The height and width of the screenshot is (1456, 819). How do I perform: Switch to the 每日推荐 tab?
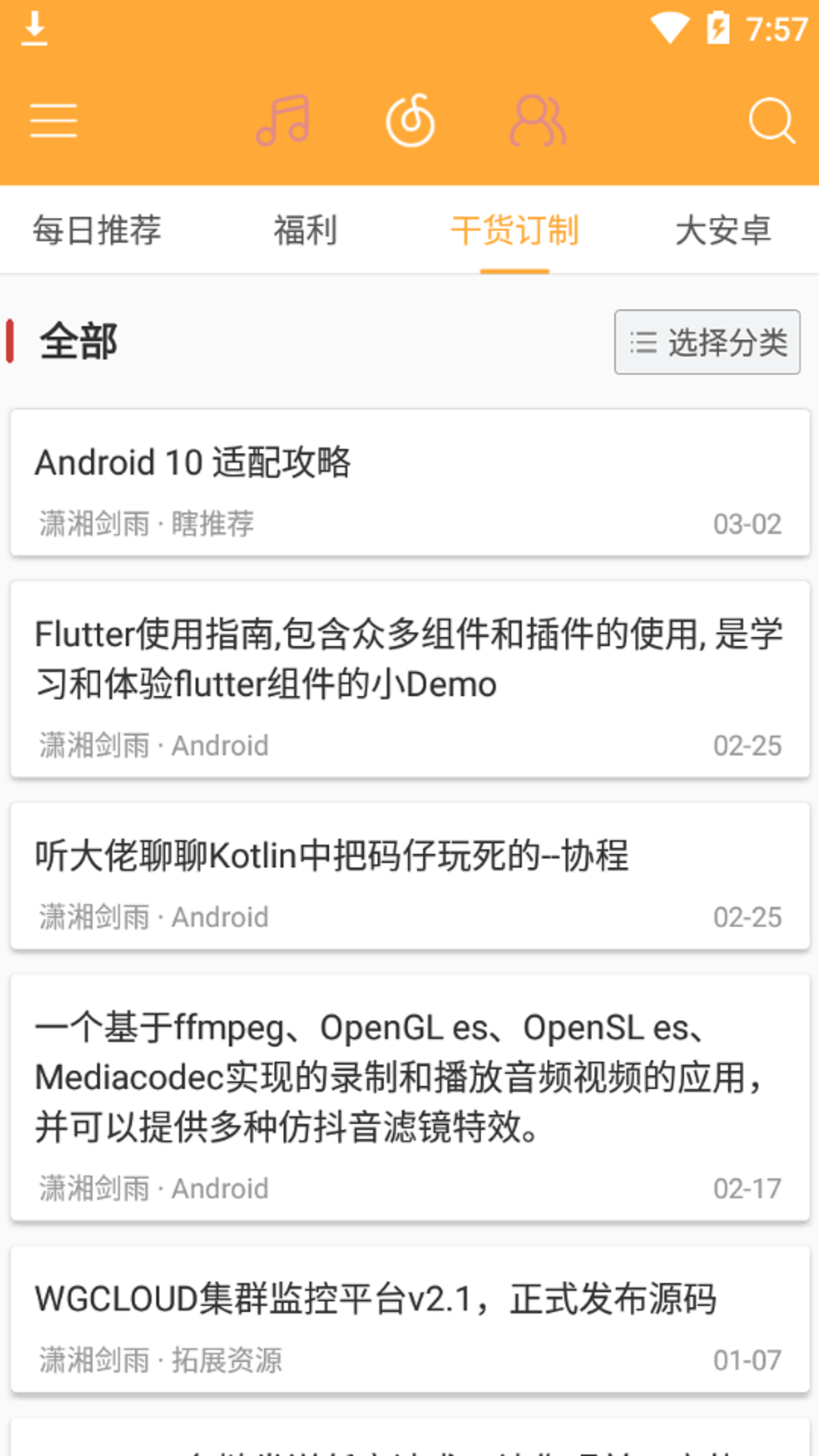96,231
